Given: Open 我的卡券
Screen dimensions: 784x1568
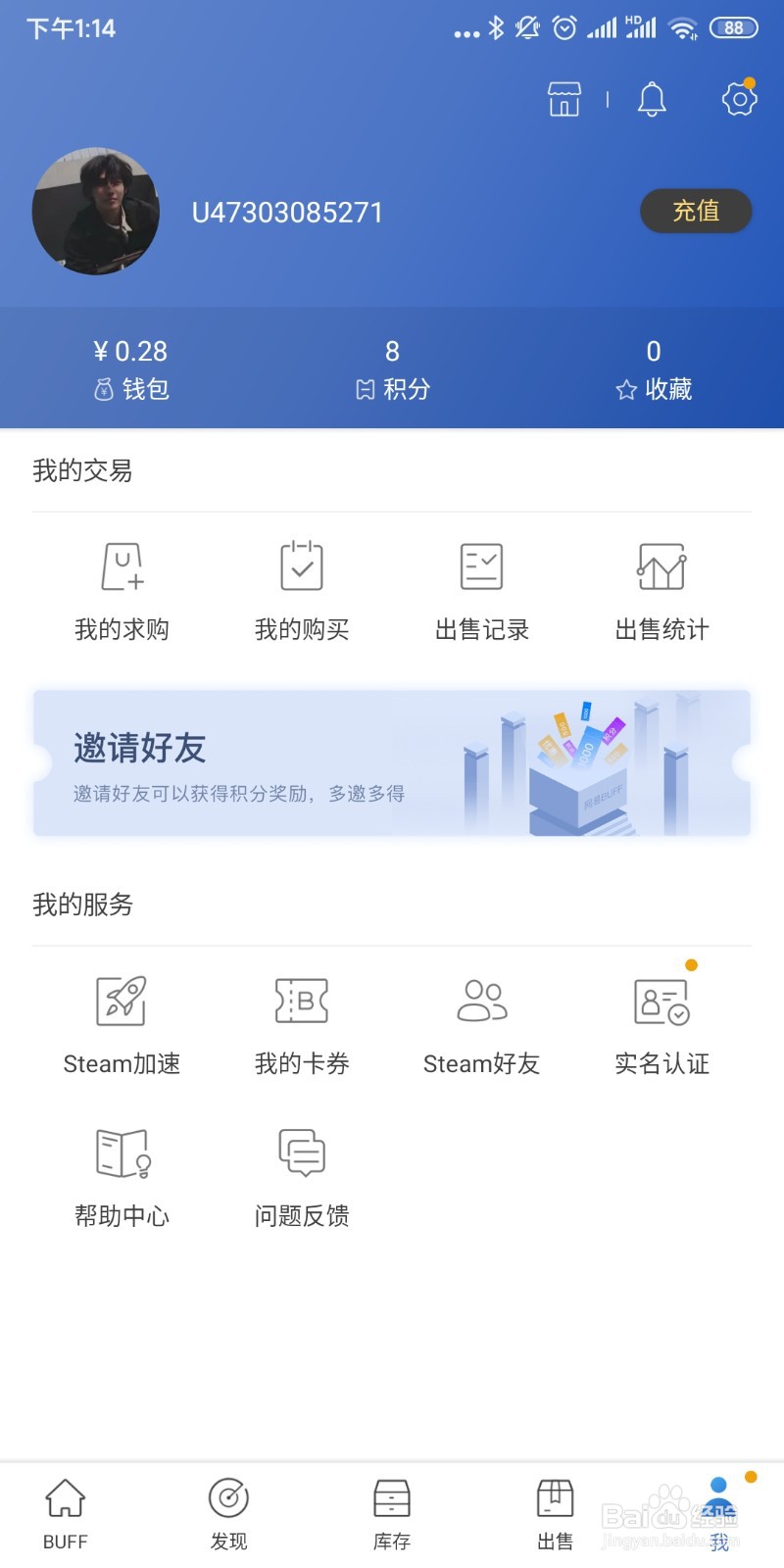Looking at the screenshot, I should [302, 1026].
